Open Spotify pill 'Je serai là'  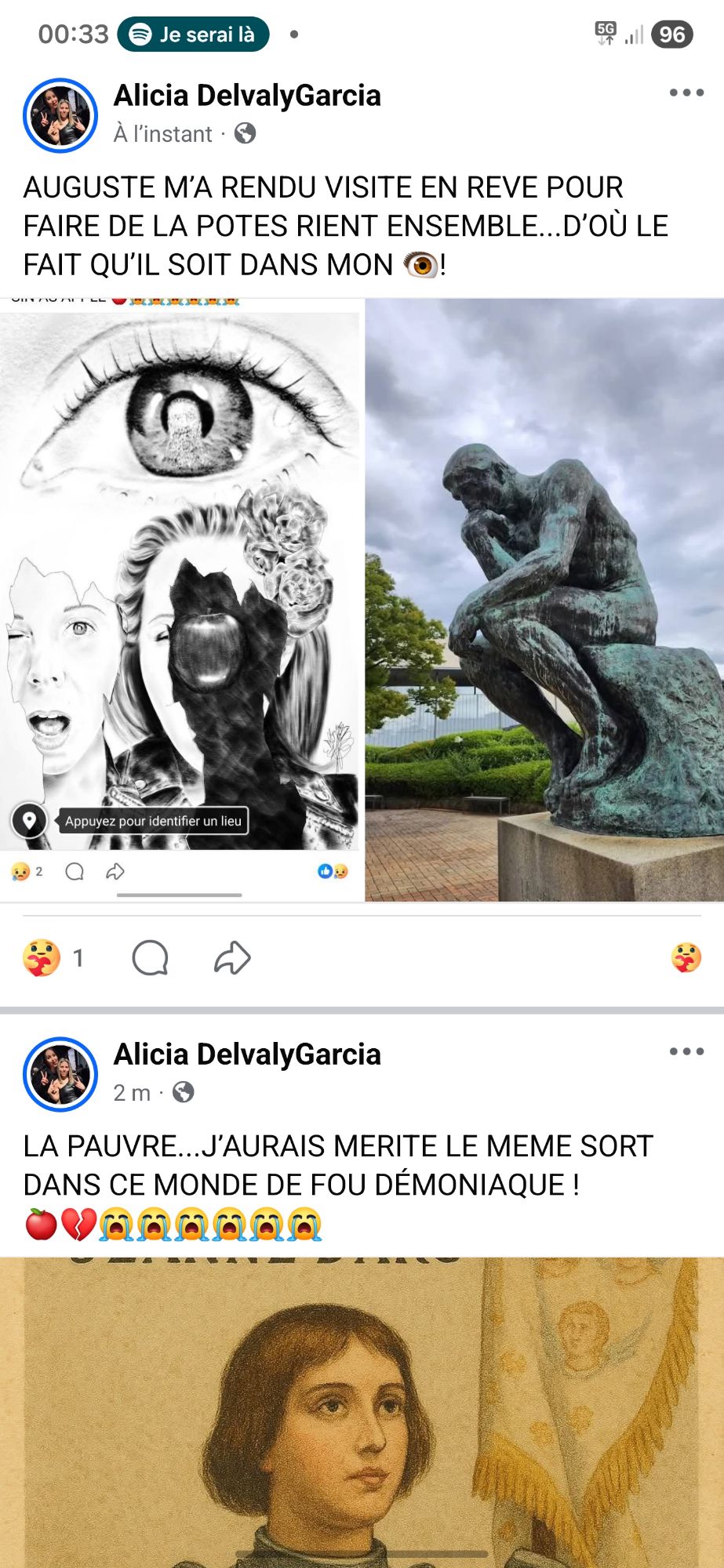point(194,34)
